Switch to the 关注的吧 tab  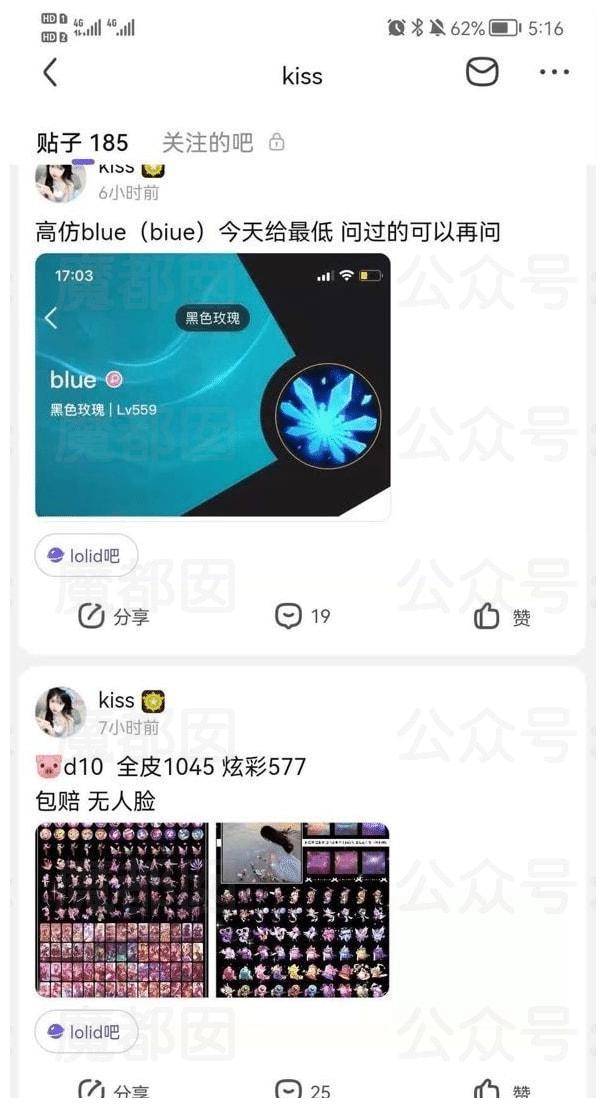pos(208,143)
